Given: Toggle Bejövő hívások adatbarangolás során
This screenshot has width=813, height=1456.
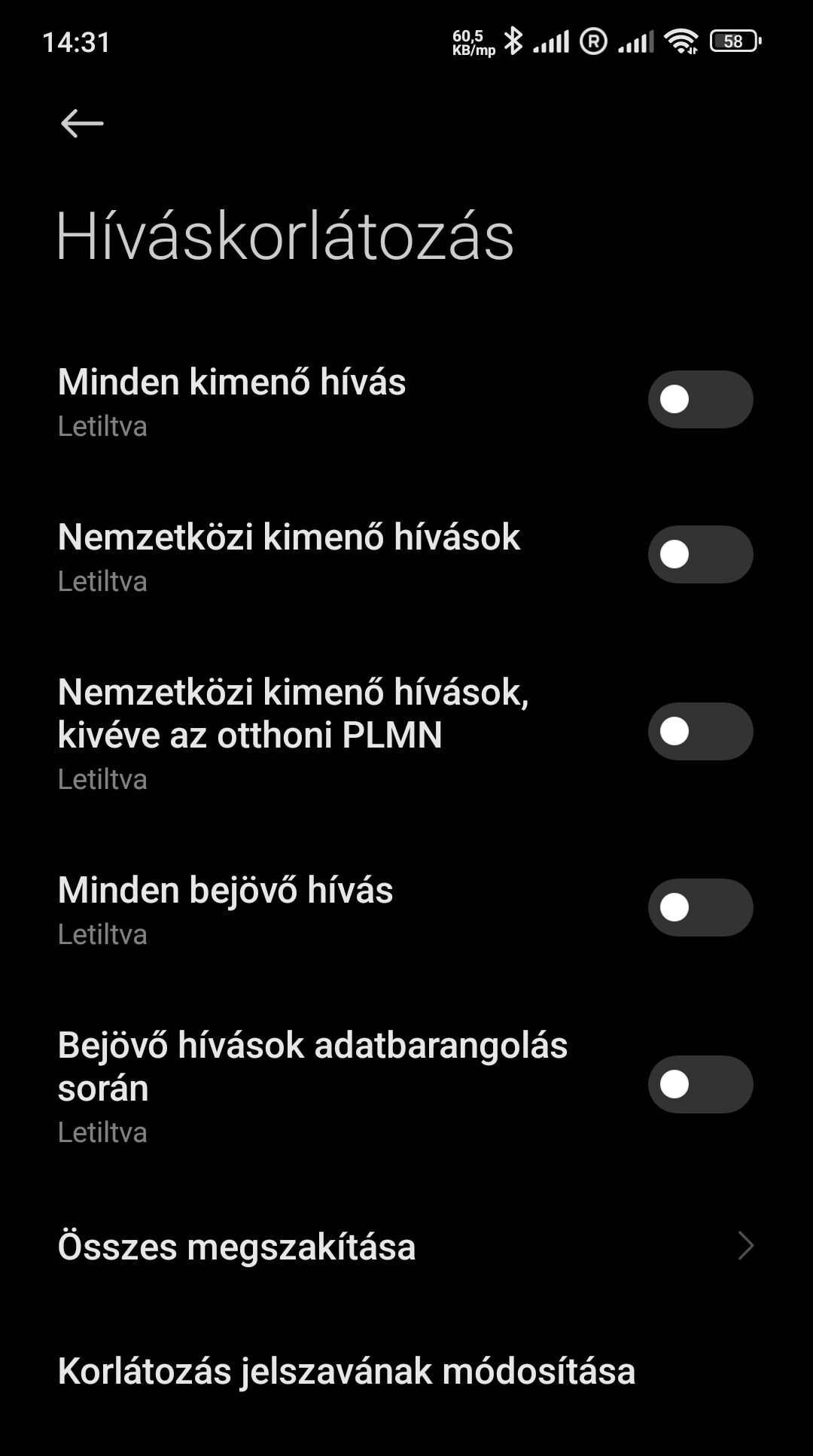Looking at the screenshot, I should 700,1084.
